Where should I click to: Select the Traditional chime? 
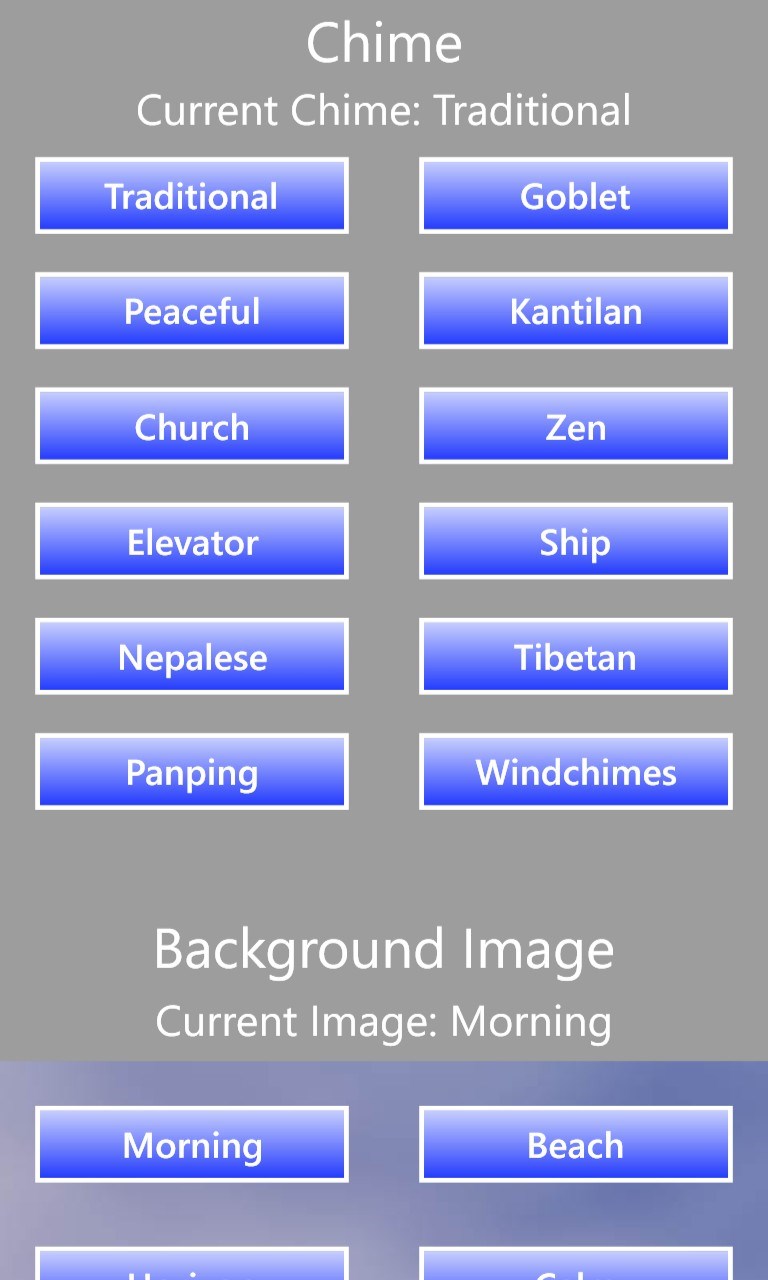click(x=191, y=196)
